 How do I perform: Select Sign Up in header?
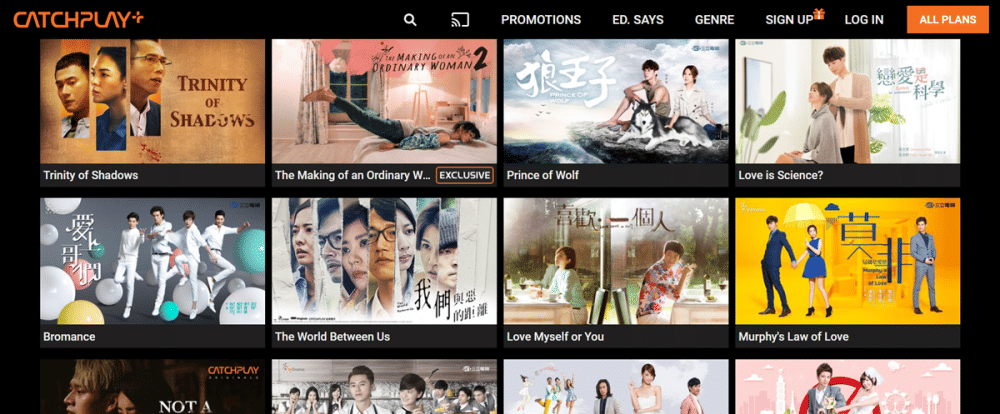point(789,20)
